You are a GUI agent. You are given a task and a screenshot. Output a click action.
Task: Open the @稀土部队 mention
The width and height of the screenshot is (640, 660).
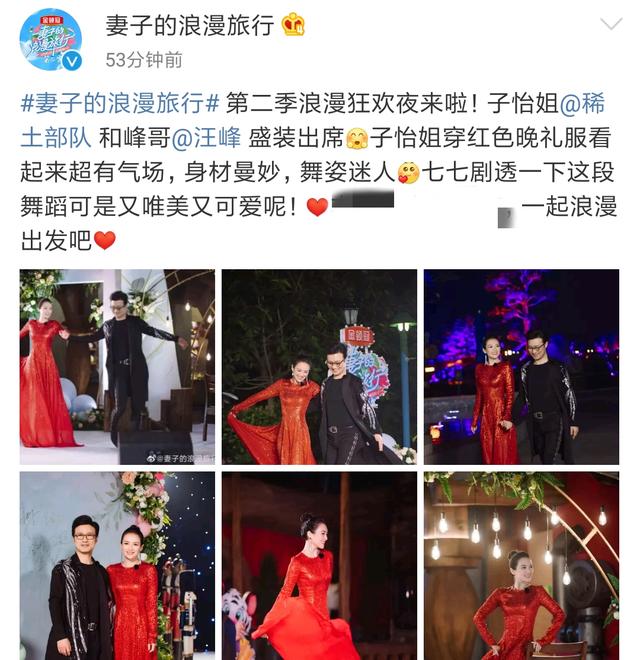pos(590,105)
